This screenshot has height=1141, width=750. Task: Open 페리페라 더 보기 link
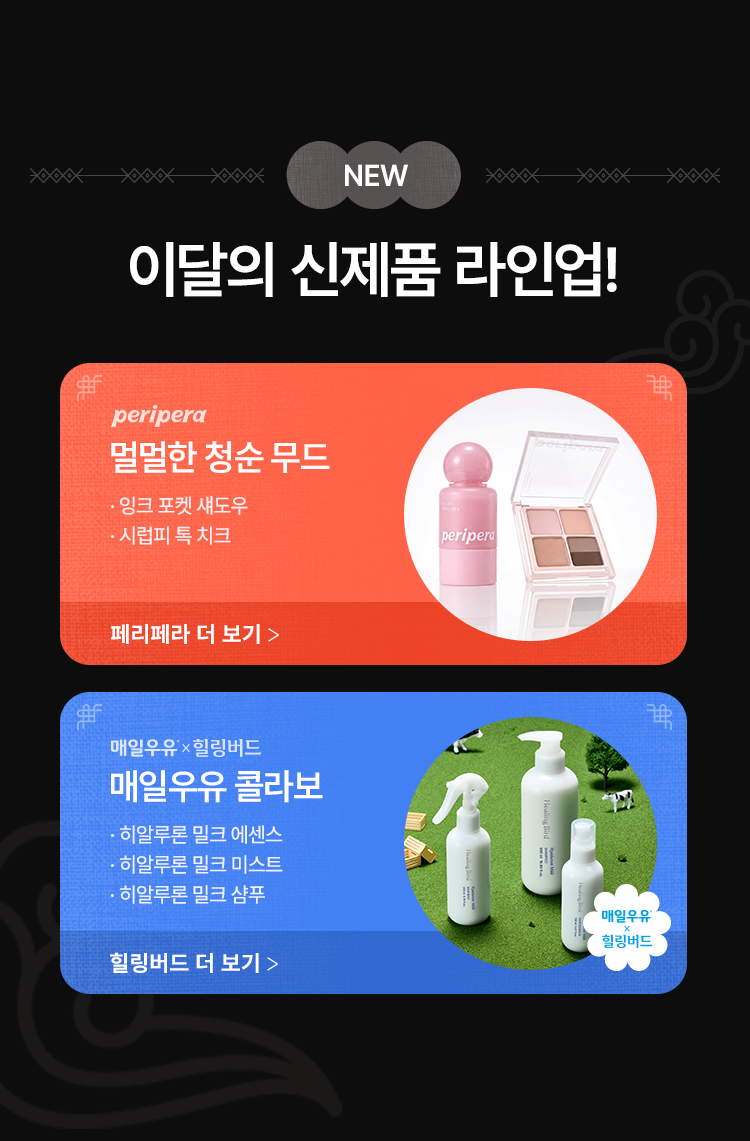195,634
